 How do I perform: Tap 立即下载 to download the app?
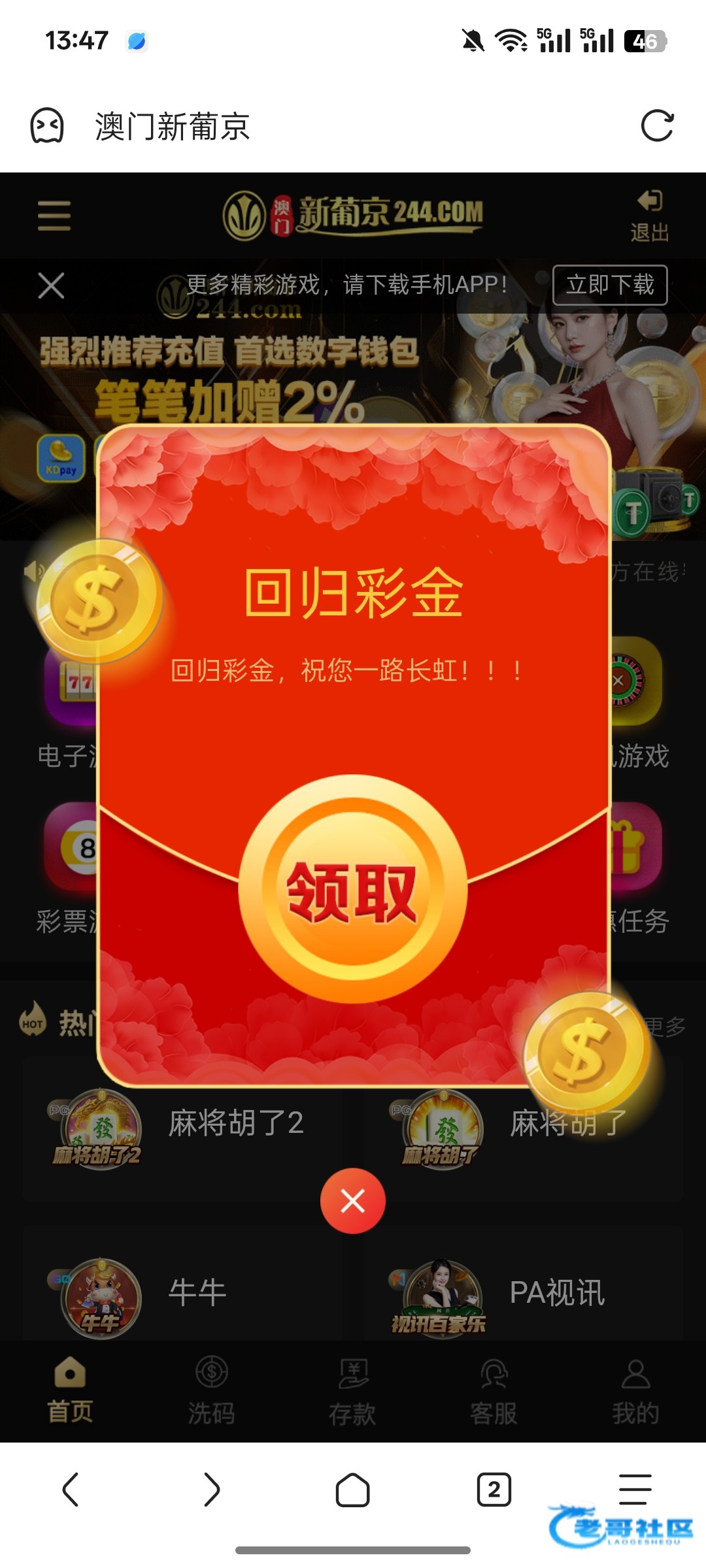coord(609,285)
